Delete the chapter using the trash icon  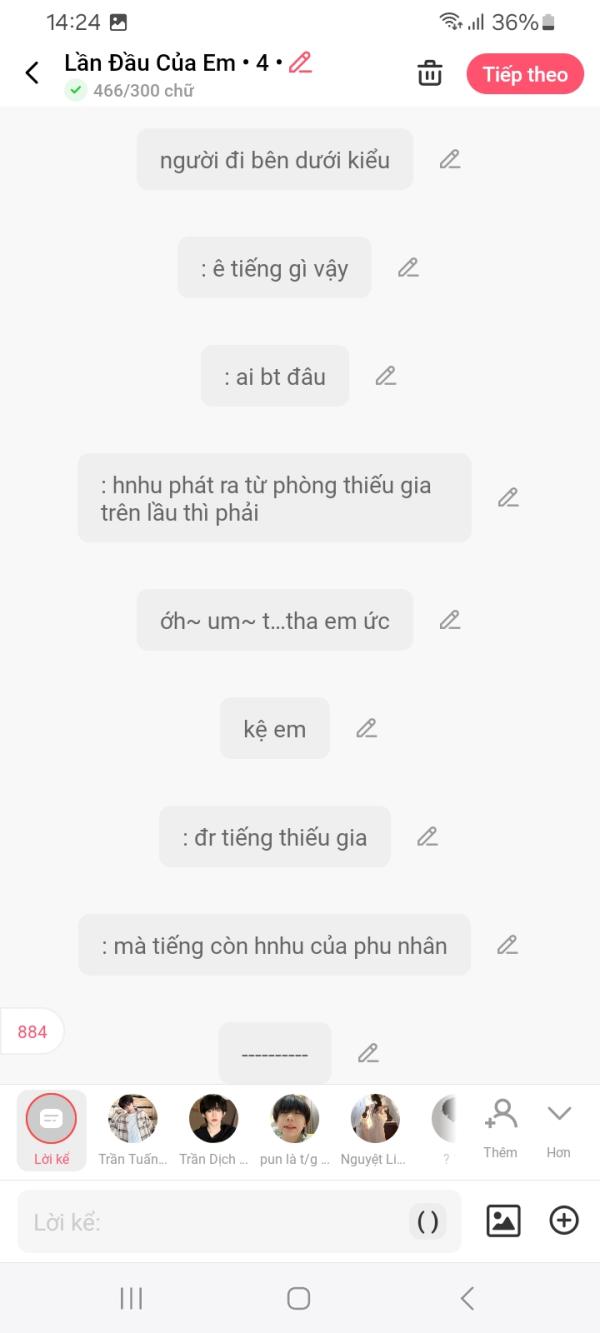point(430,73)
